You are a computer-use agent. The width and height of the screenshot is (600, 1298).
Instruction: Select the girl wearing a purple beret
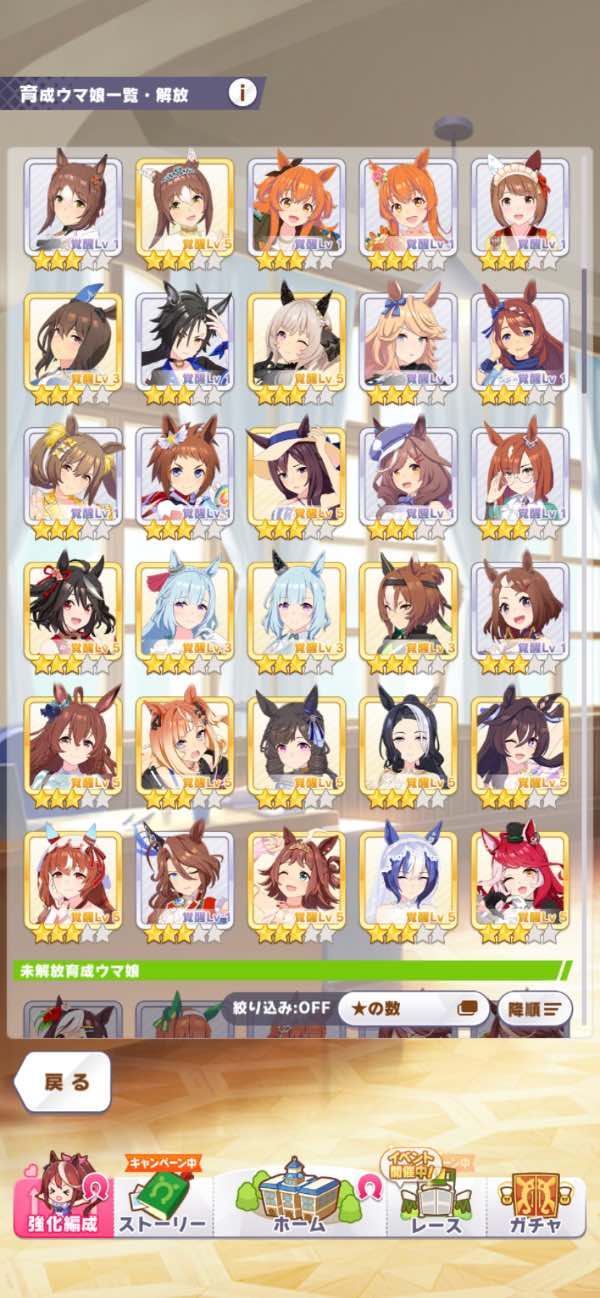[408, 475]
